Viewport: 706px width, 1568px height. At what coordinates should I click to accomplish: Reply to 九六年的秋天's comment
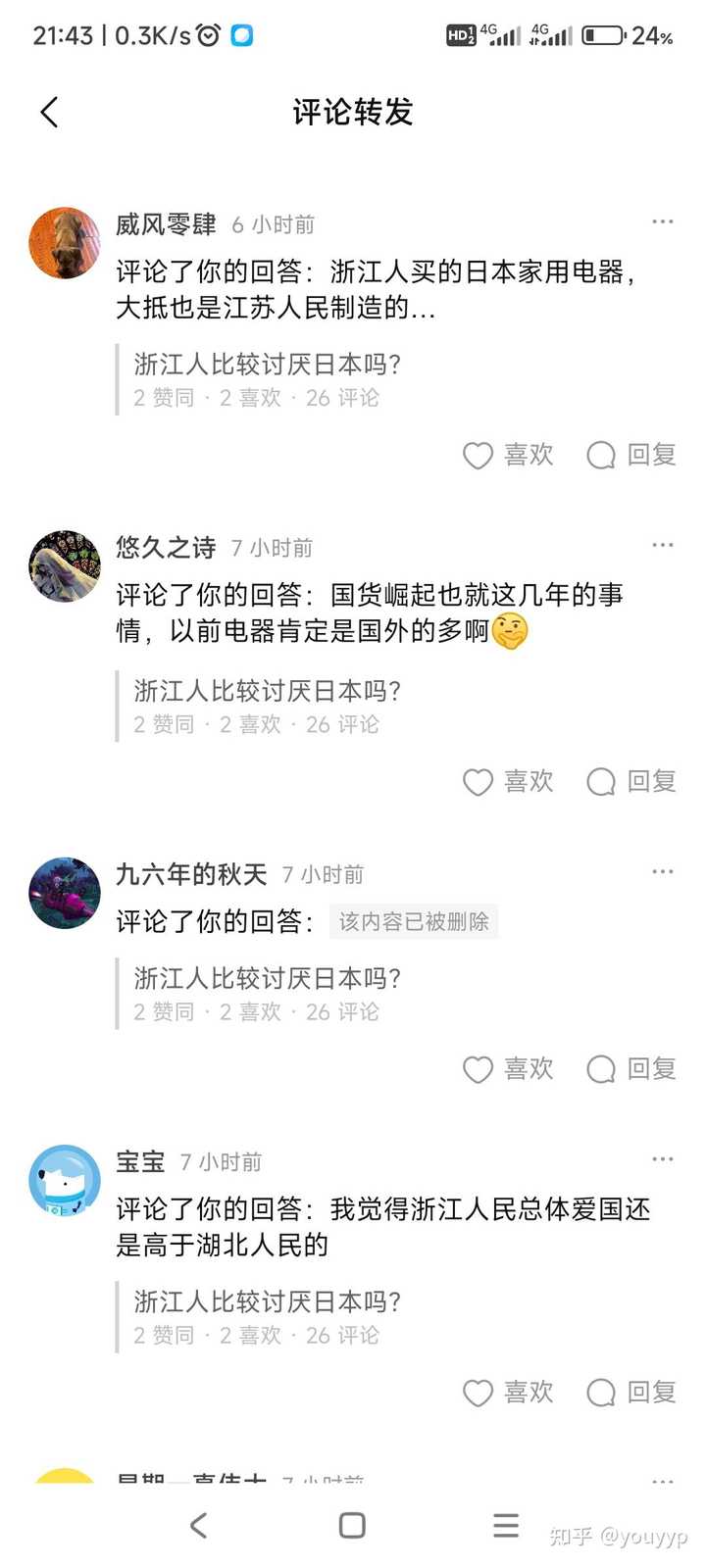click(x=631, y=1068)
